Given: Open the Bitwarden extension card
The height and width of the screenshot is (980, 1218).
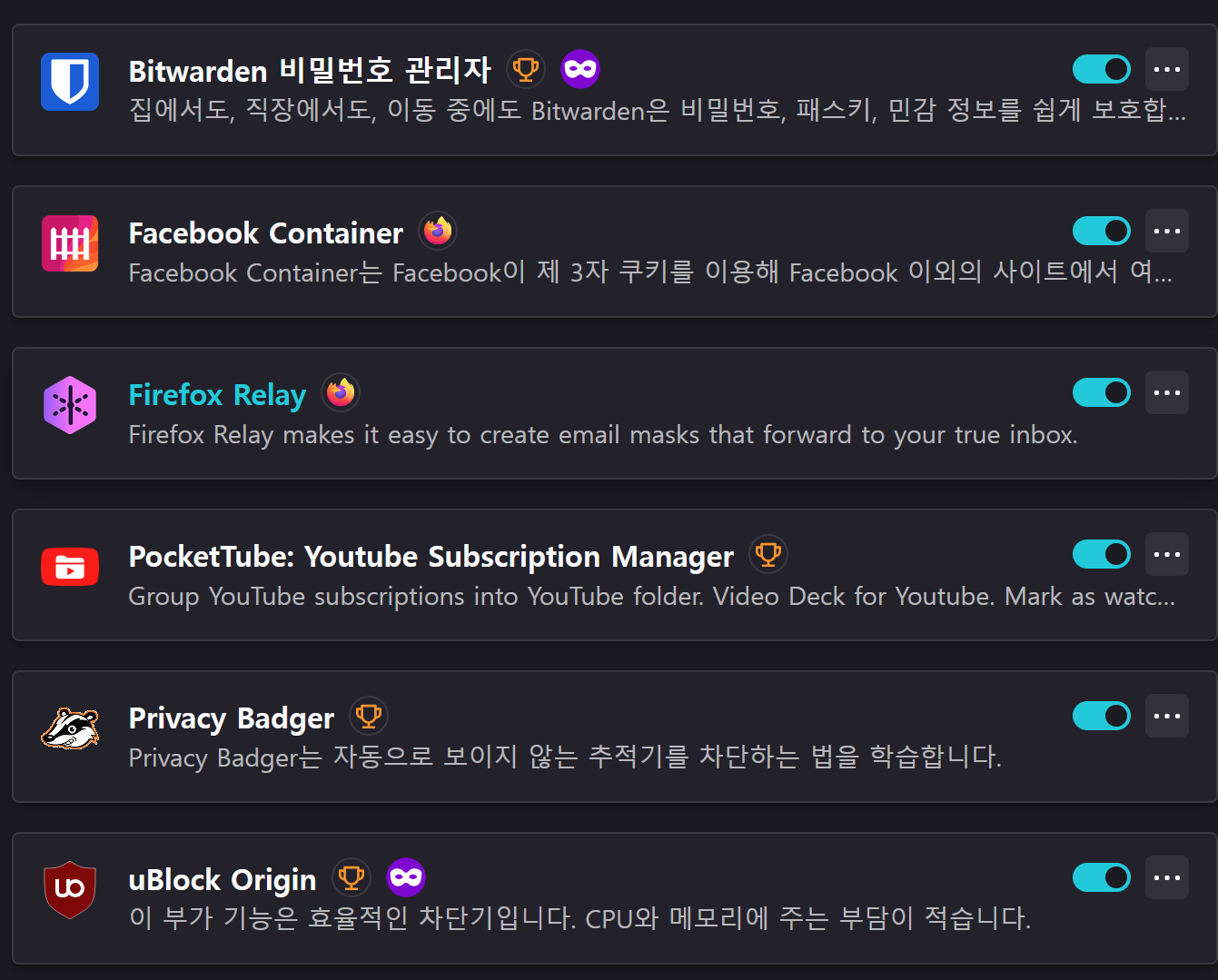Looking at the screenshot, I should click(309, 71).
